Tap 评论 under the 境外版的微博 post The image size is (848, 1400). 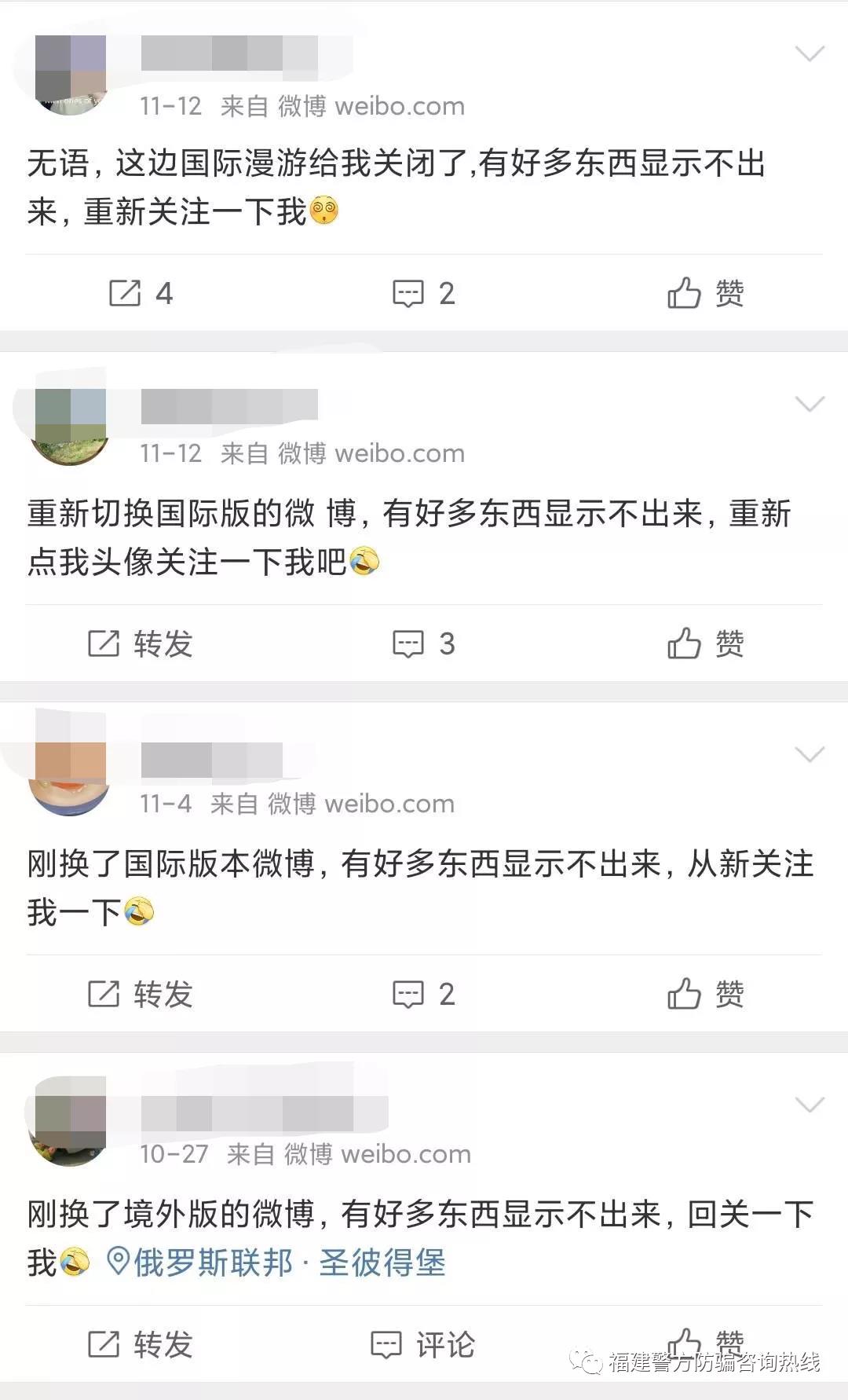click(423, 1345)
